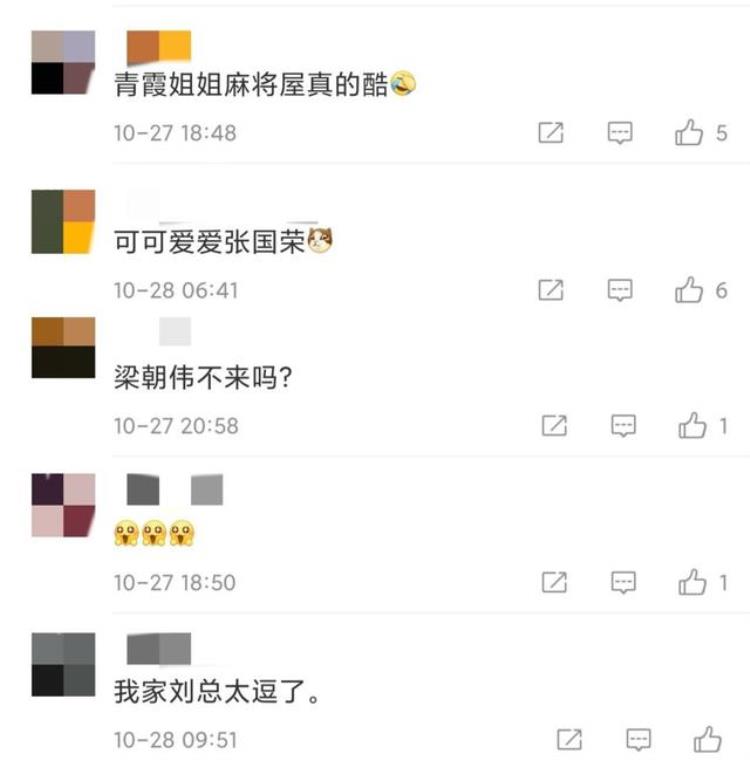Reply to the comment 可可爱爱张国荣
The height and width of the screenshot is (760, 750).
tap(621, 290)
